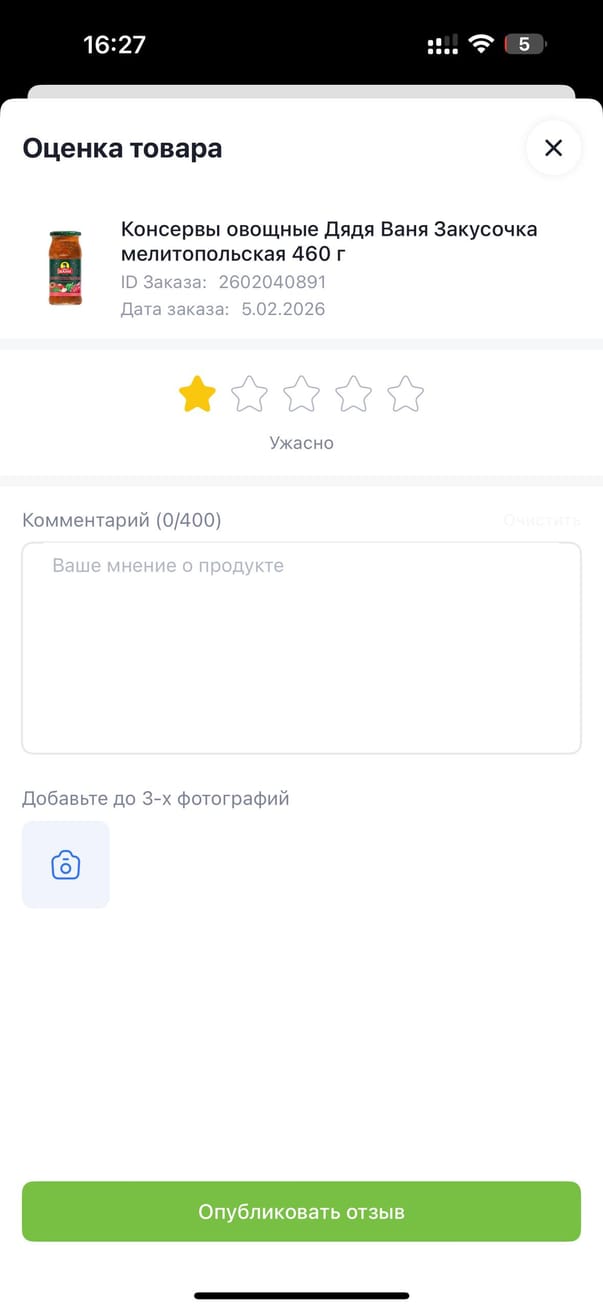The image size is (603, 1310).
Task: Add a photo with the camera button
Action: (66, 865)
